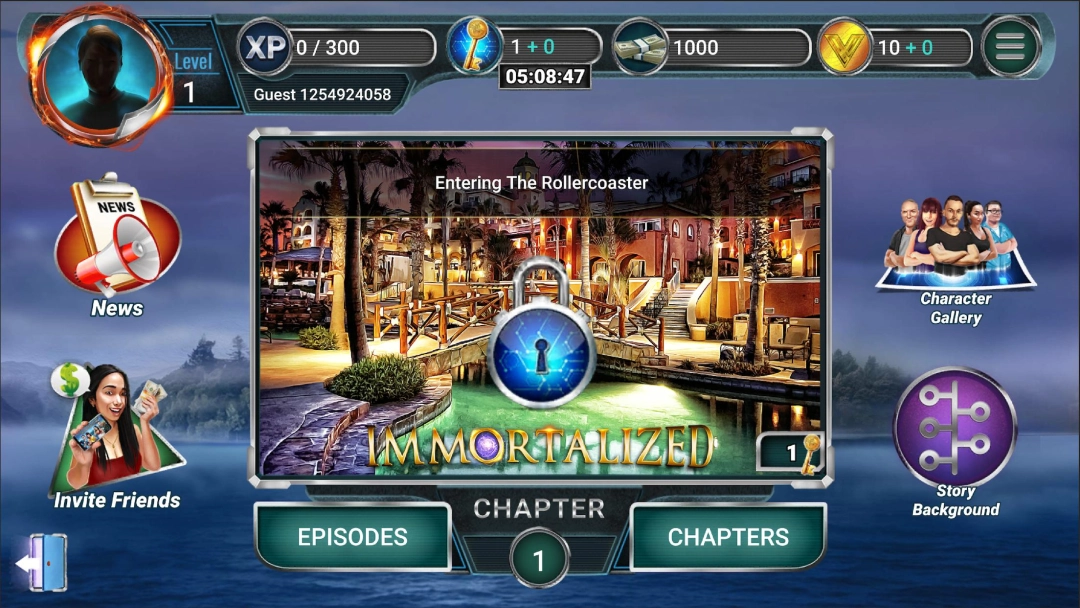Tap the cash balance of 1000
The height and width of the screenshot is (608, 1080).
pyautogui.click(x=710, y=47)
